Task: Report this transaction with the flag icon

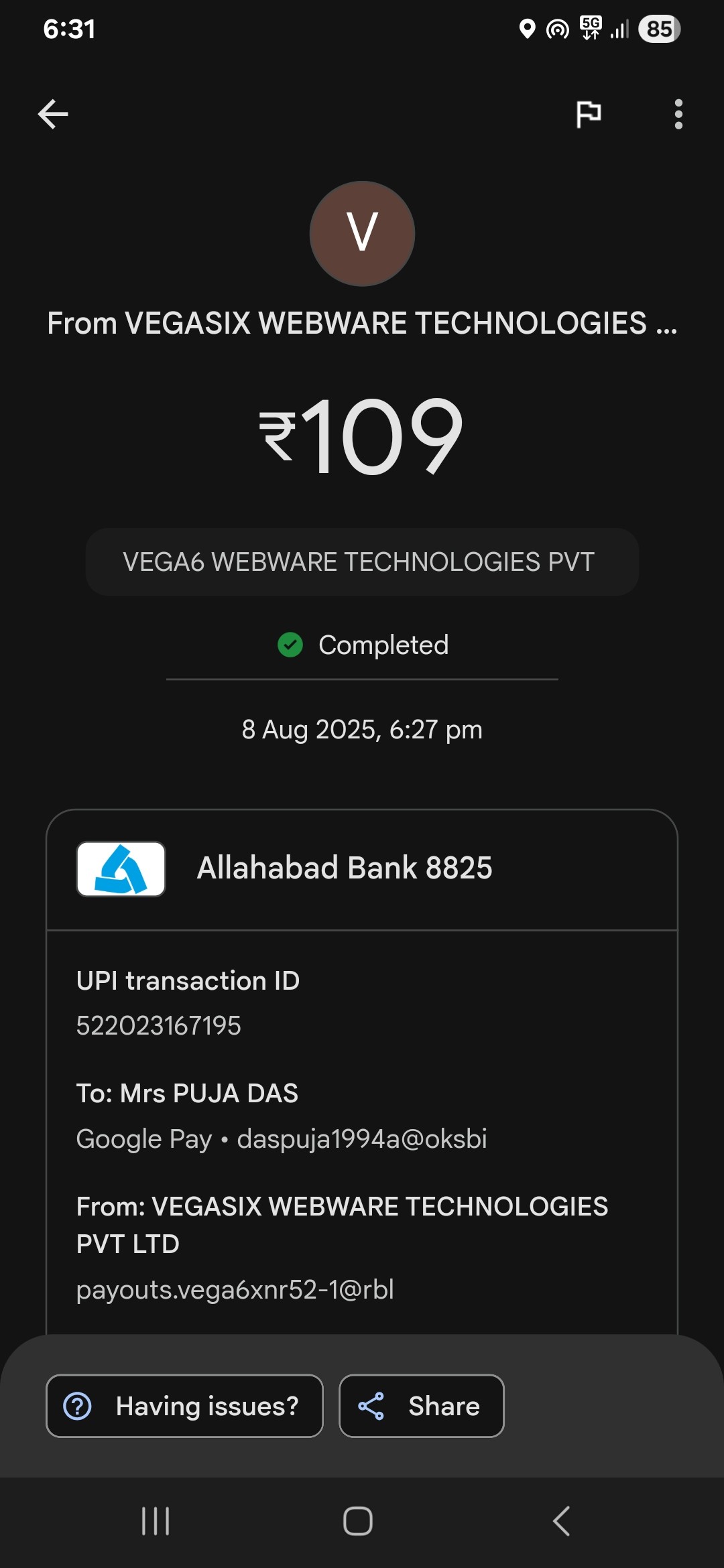Action: coord(589,114)
